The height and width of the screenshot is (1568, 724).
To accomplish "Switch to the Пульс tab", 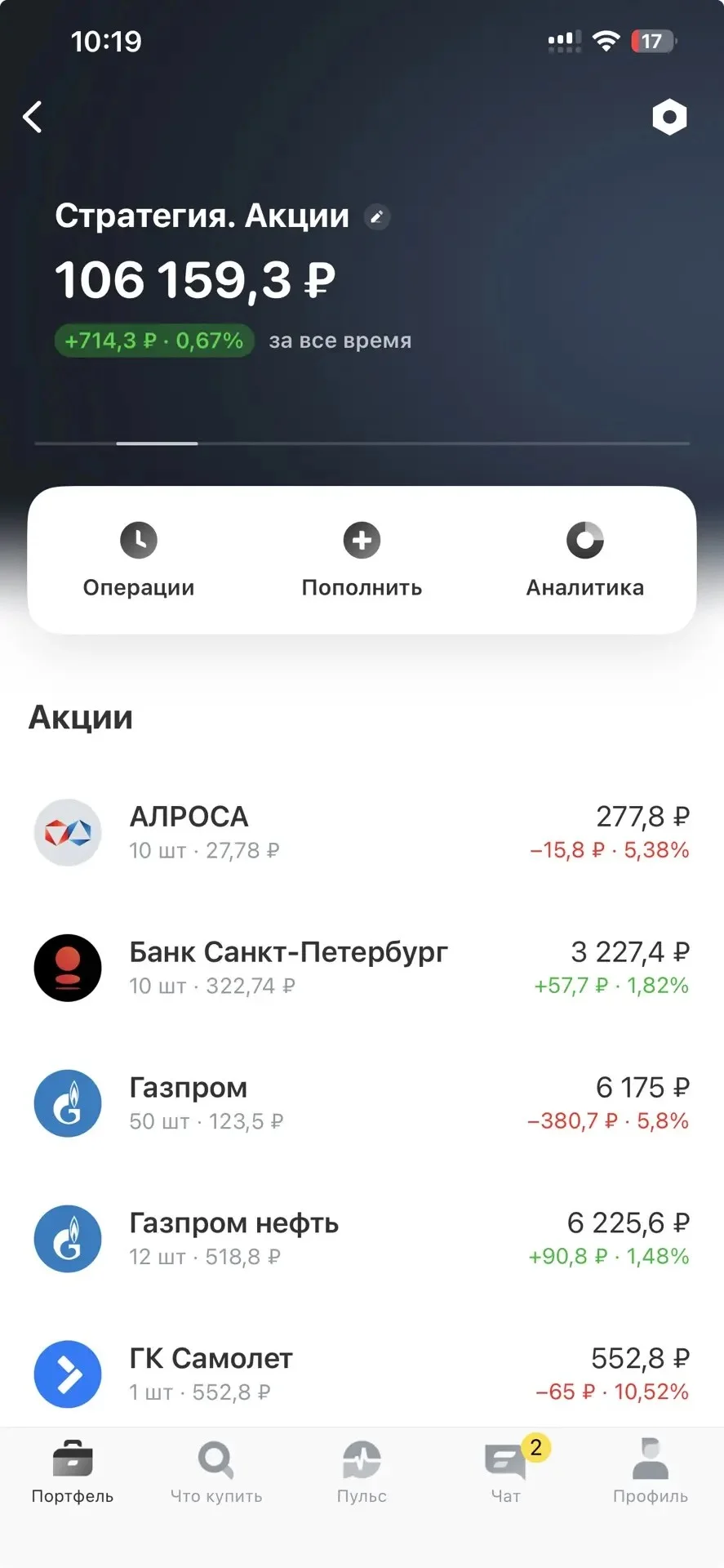I will click(362, 1472).
